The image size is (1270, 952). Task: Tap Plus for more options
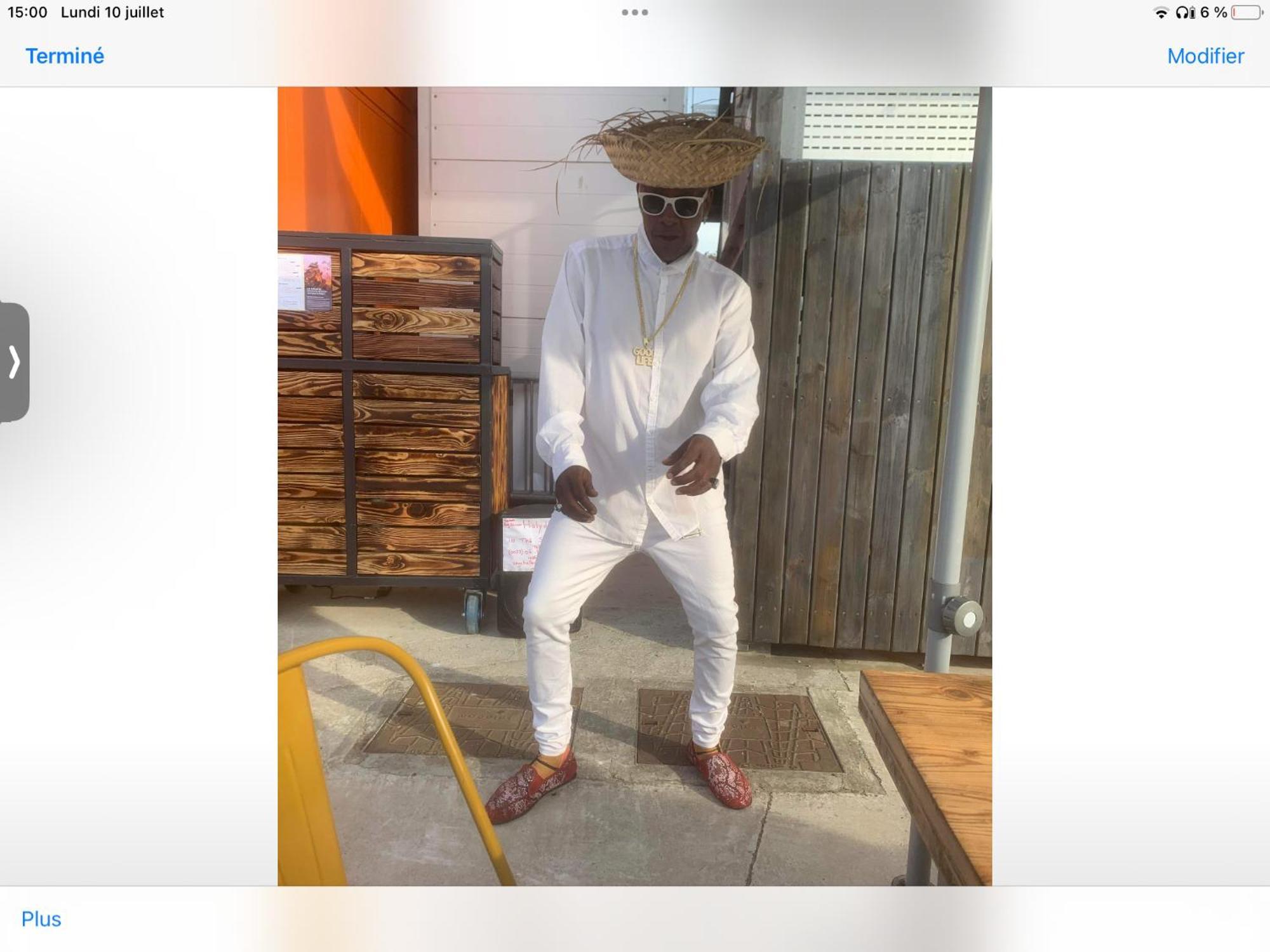(41, 918)
